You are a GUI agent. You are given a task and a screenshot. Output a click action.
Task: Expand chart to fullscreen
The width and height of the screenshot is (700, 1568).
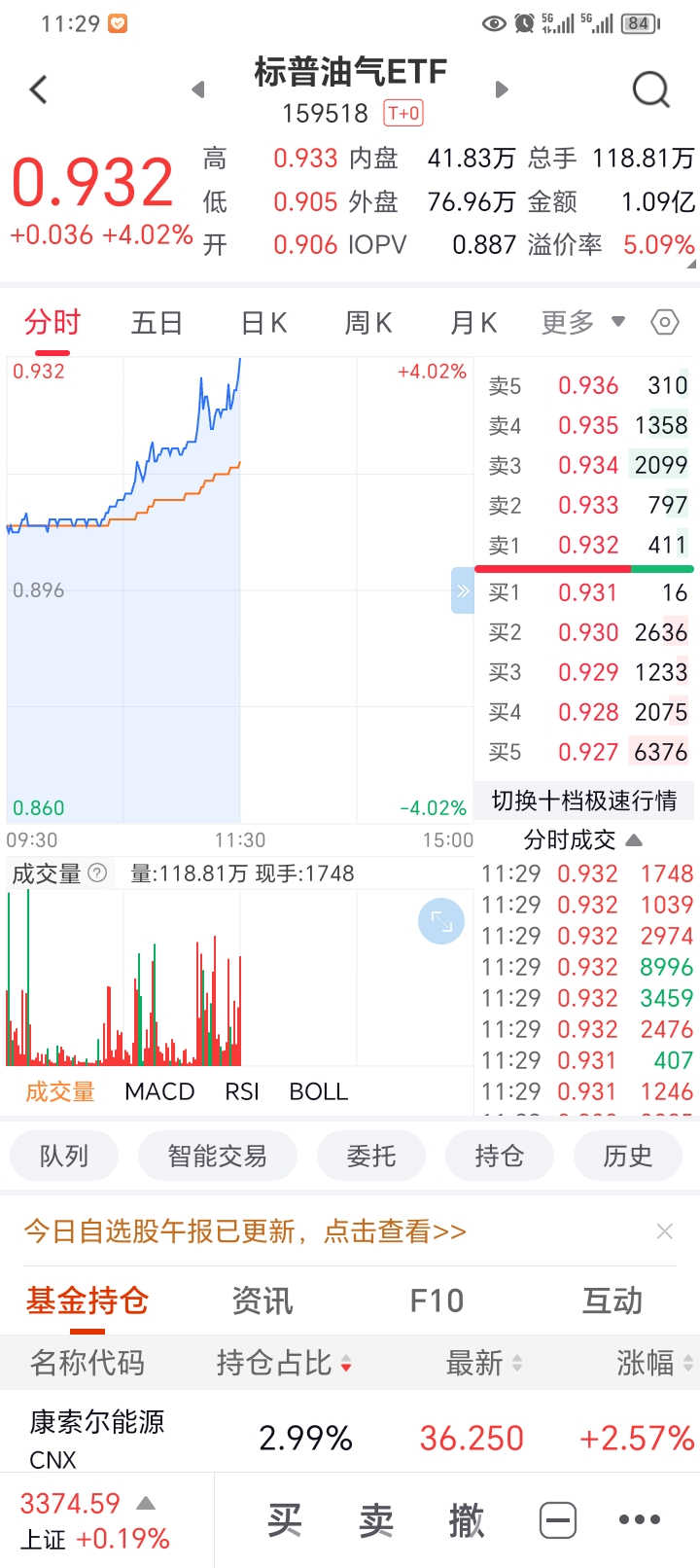point(441,921)
